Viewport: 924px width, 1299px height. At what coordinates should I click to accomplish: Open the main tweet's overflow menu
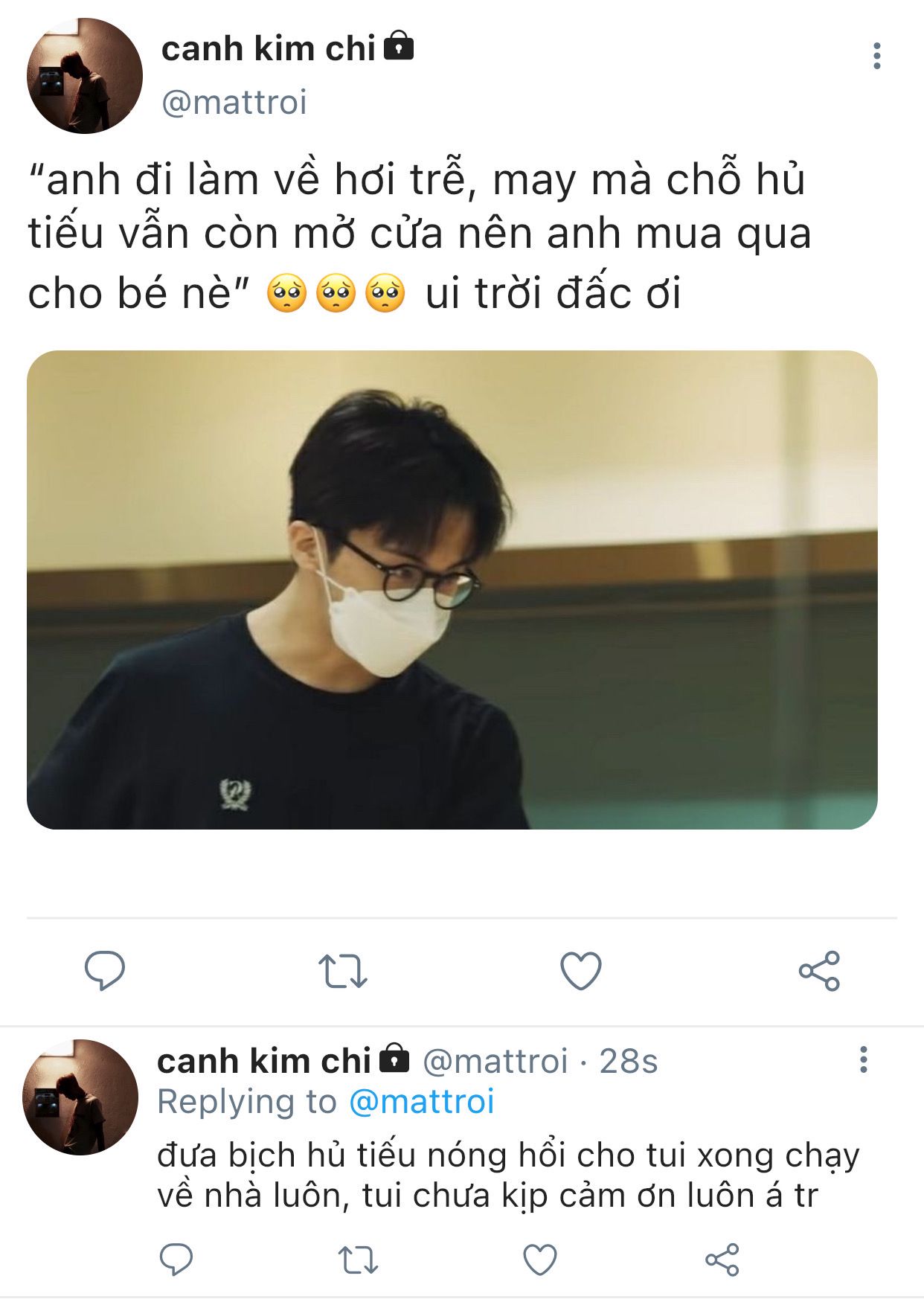(x=876, y=57)
